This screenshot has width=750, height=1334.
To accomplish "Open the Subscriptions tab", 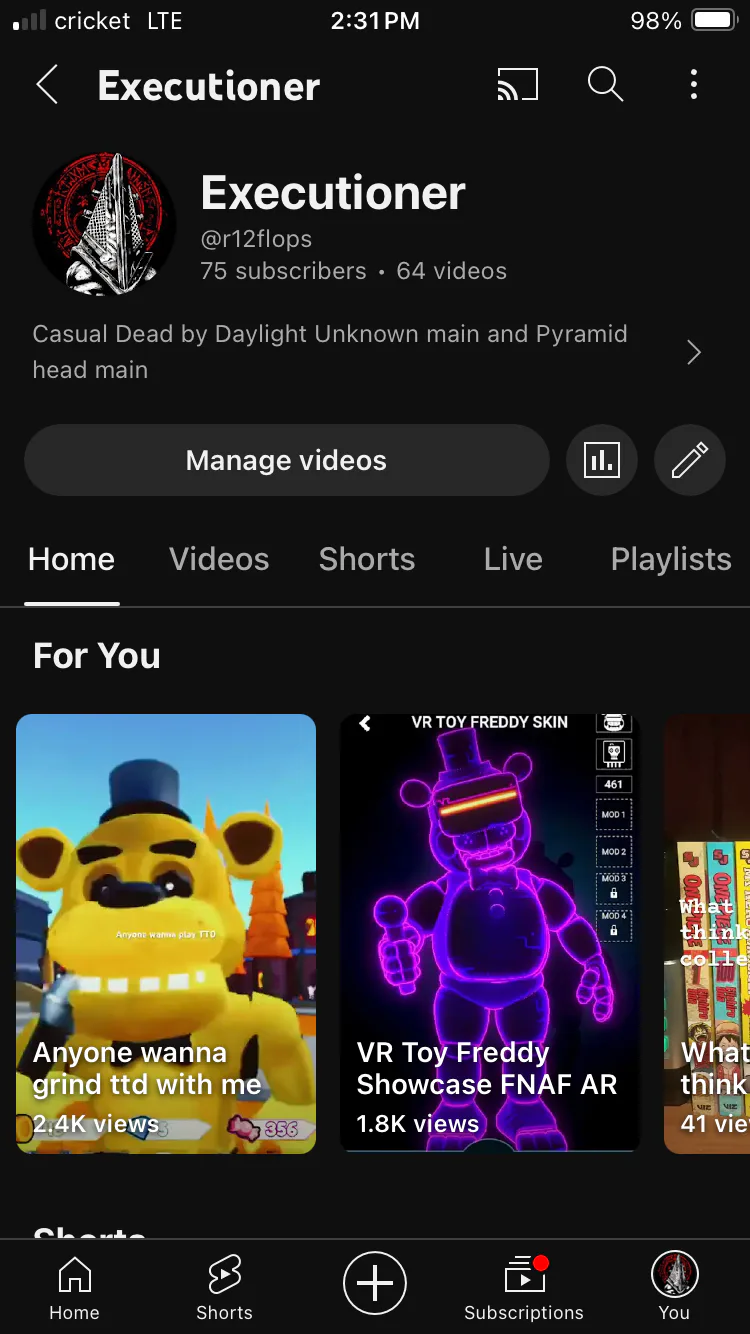I will [524, 1289].
